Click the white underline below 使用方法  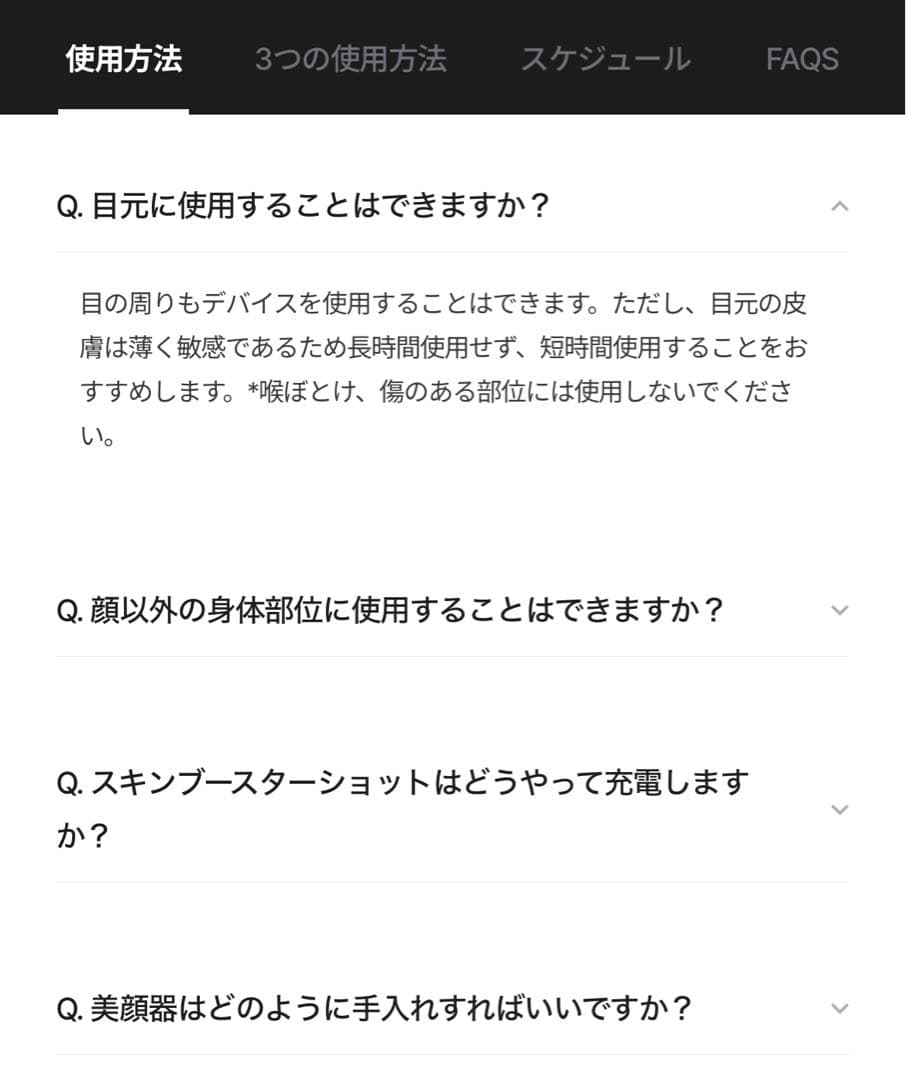pos(124,113)
